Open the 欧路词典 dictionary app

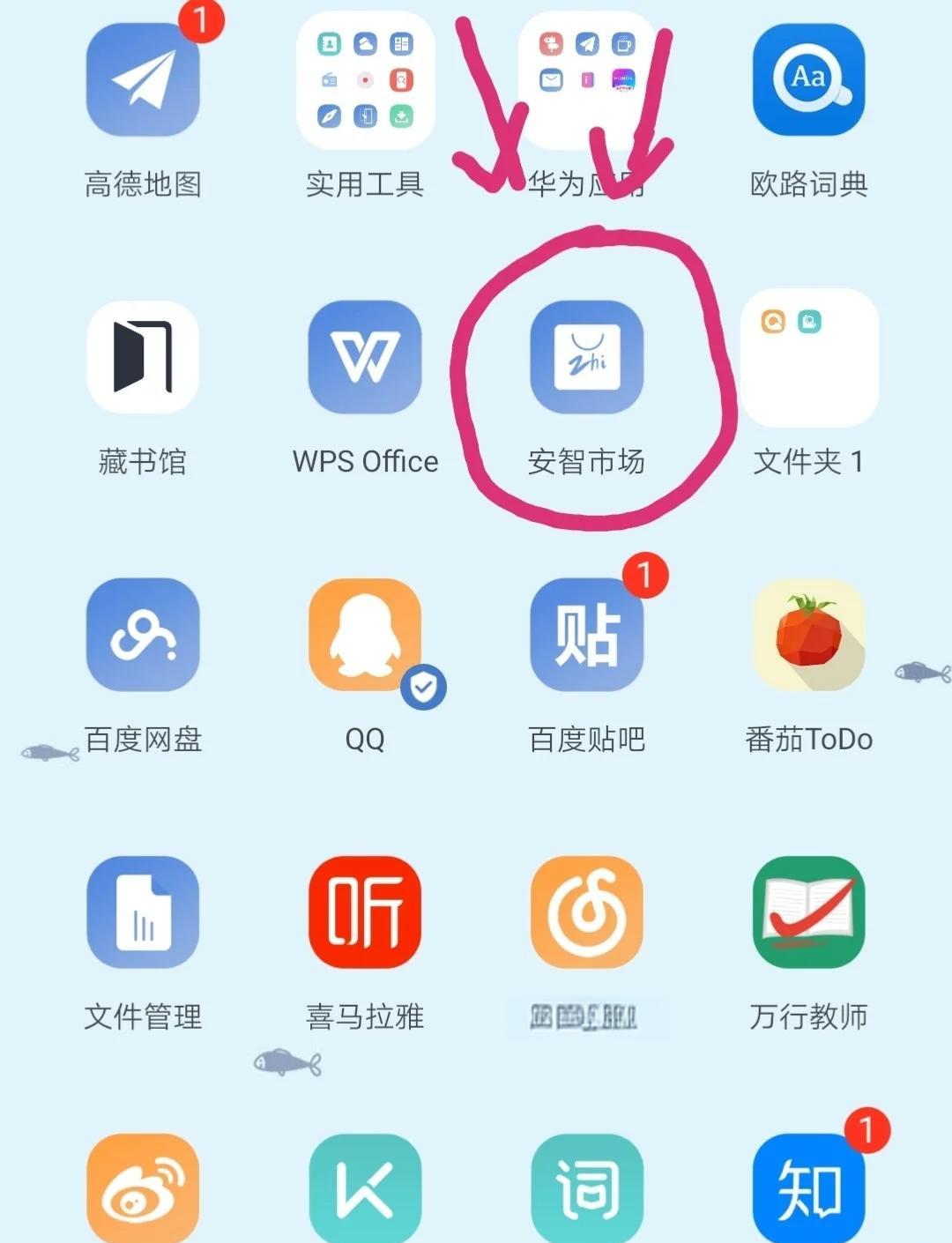pos(807,79)
